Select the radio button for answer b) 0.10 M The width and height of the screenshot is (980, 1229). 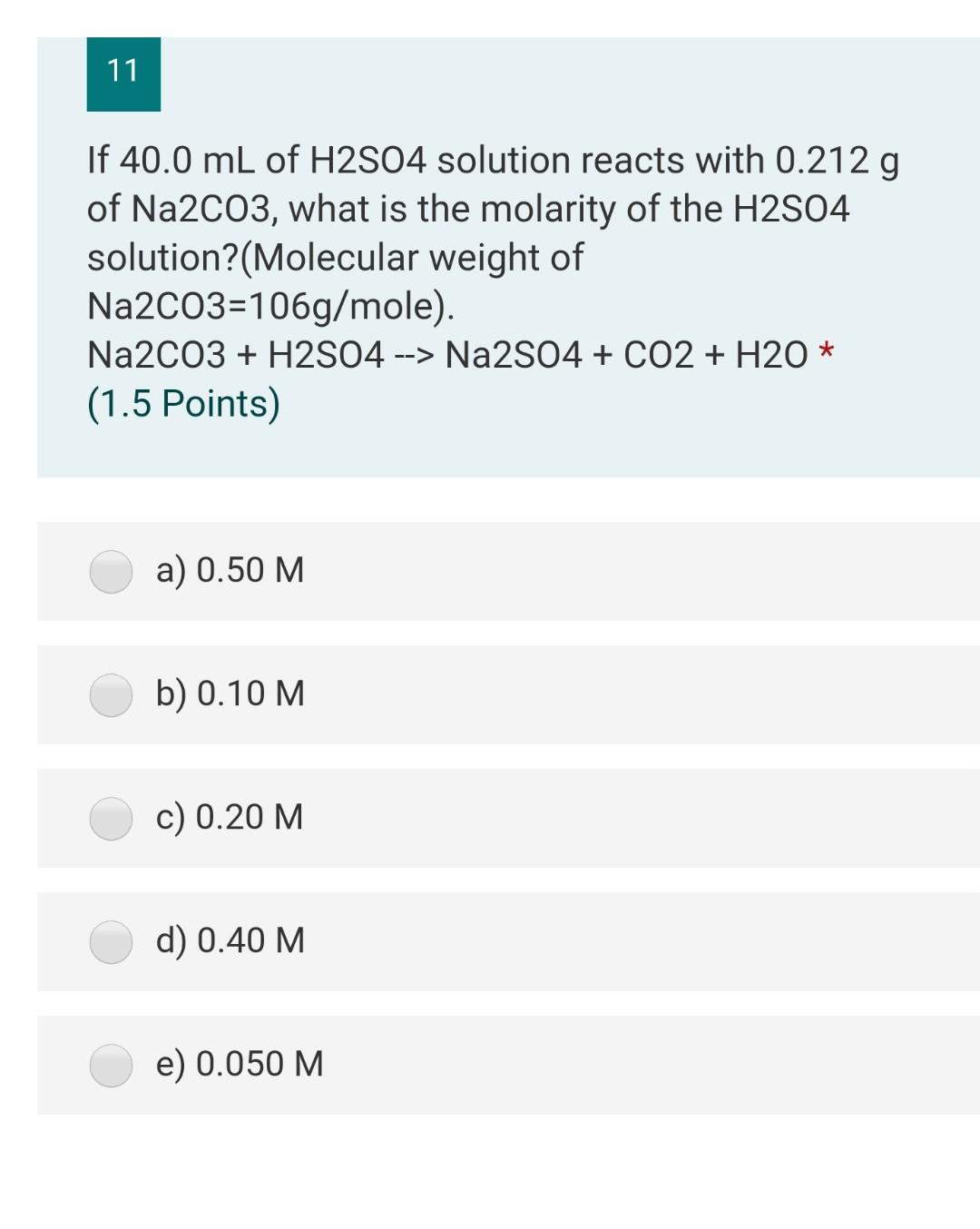(110, 694)
